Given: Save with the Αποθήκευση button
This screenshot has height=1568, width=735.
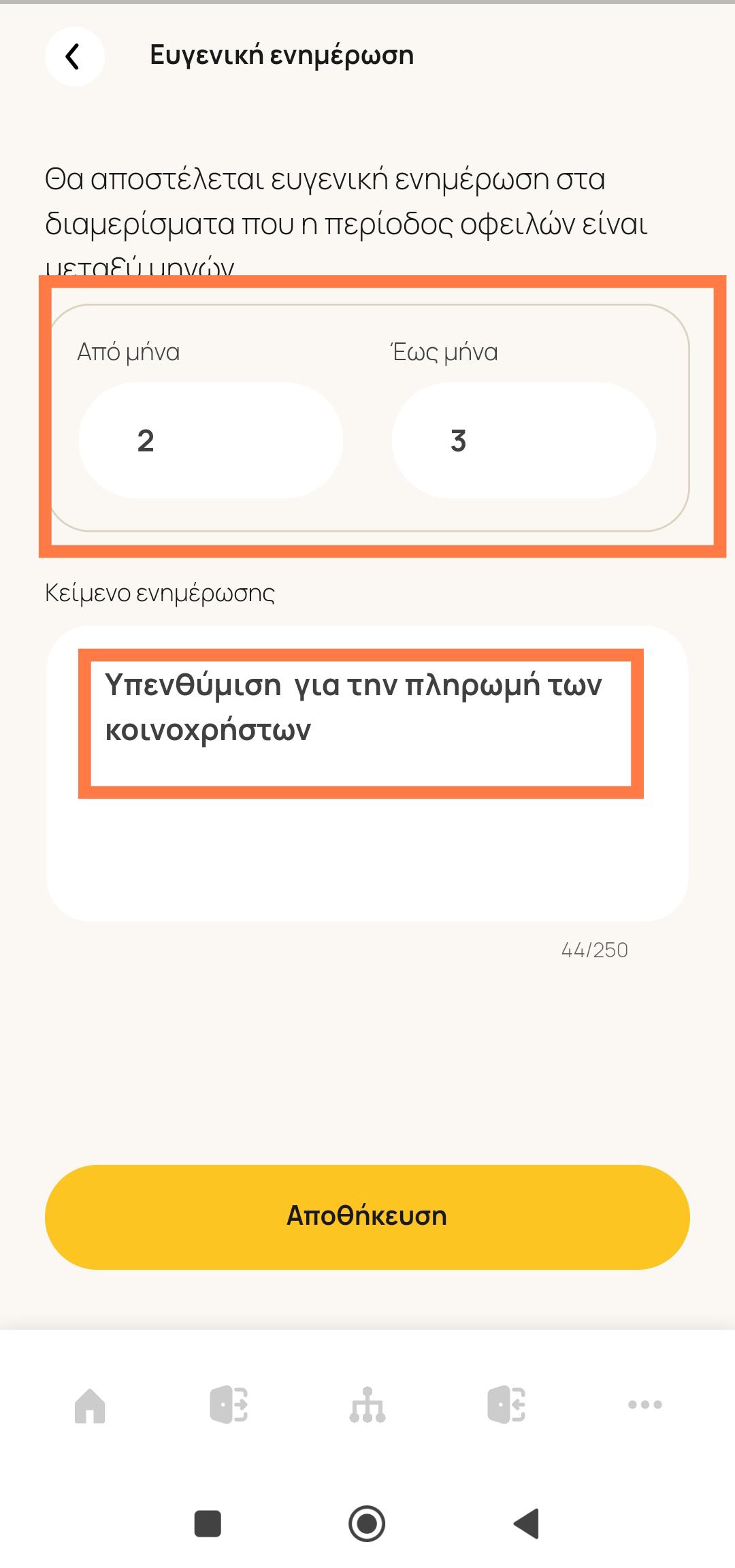Looking at the screenshot, I should 367,1217.
